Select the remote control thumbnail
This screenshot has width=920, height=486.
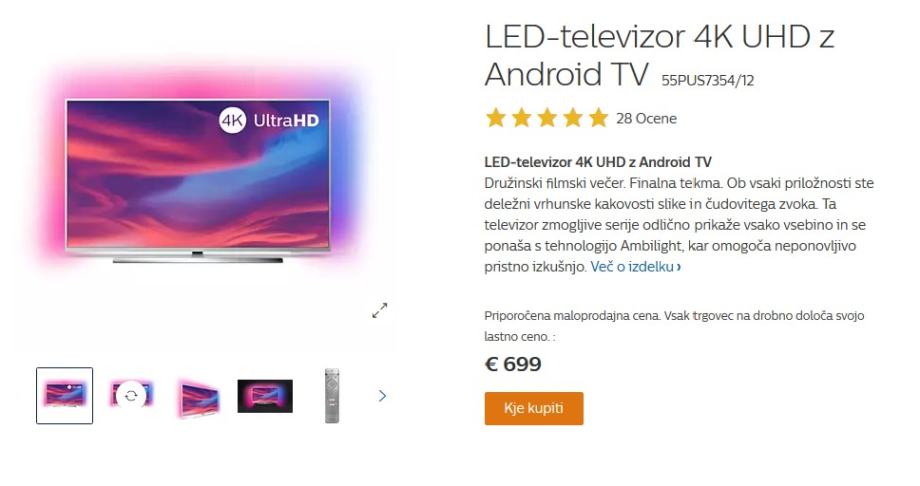pyautogui.click(x=332, y=396)
